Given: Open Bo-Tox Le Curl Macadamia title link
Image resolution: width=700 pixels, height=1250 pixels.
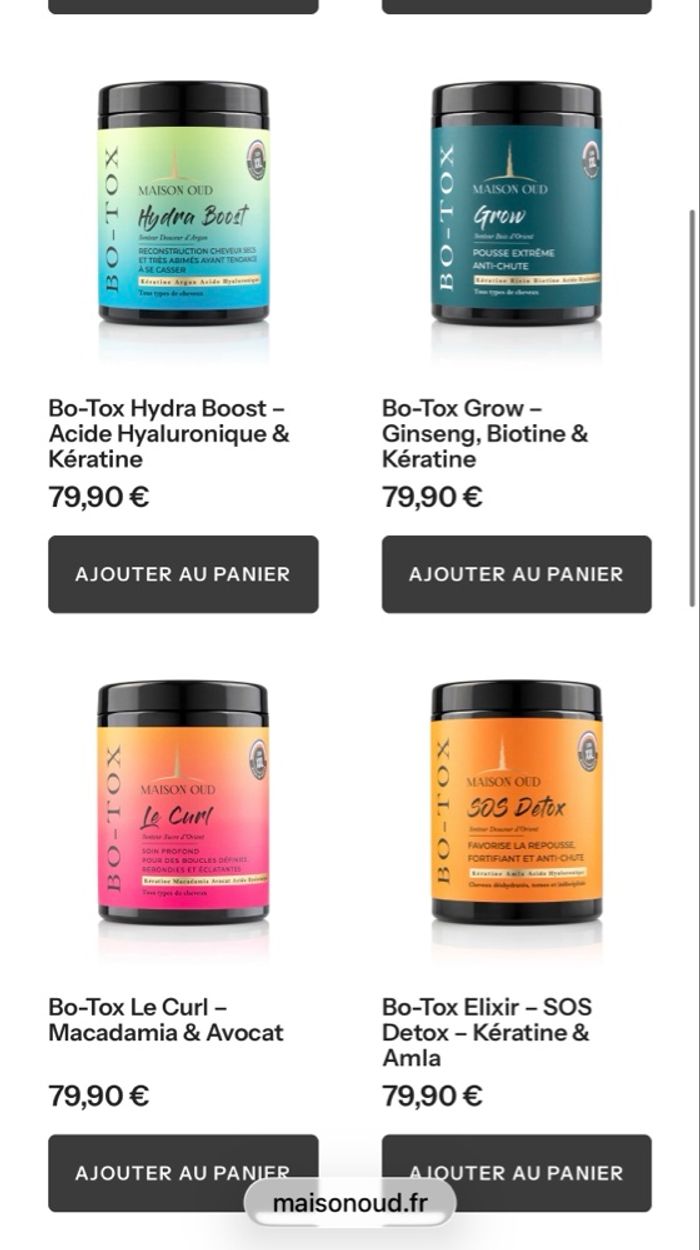Looking at the screenshot, I should coord(166,1020).
